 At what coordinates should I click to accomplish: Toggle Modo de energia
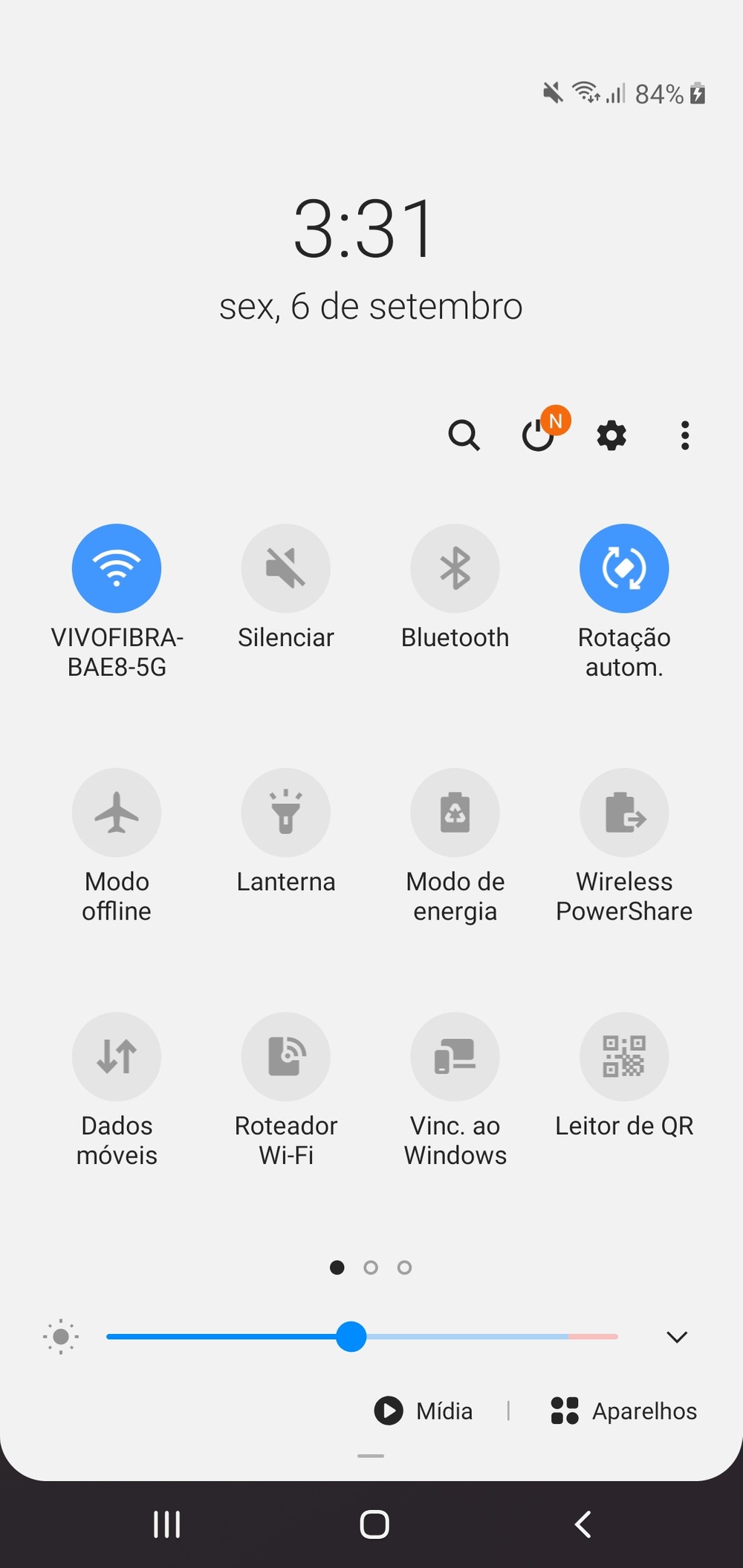[x=455, y=813]
